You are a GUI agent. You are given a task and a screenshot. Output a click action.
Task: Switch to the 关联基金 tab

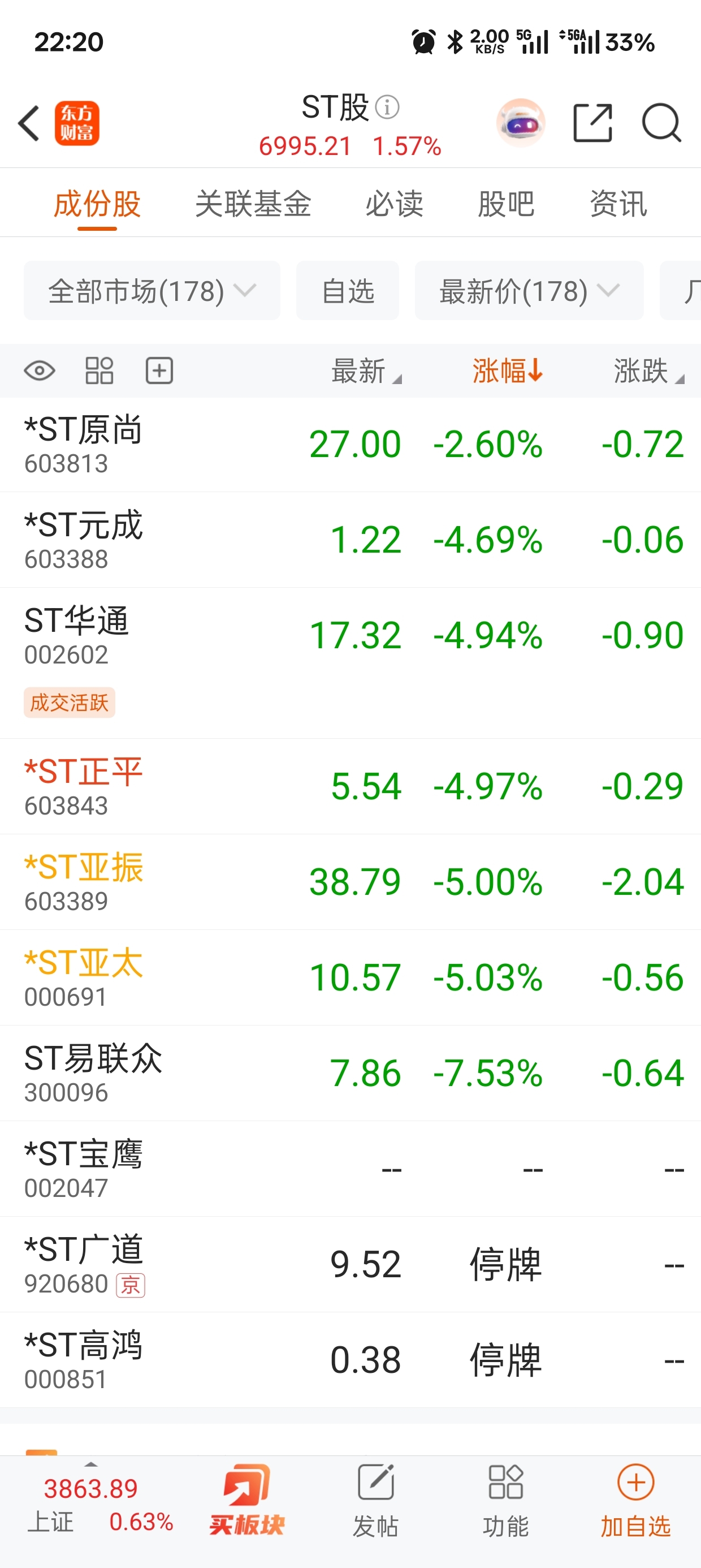(253, 204)
